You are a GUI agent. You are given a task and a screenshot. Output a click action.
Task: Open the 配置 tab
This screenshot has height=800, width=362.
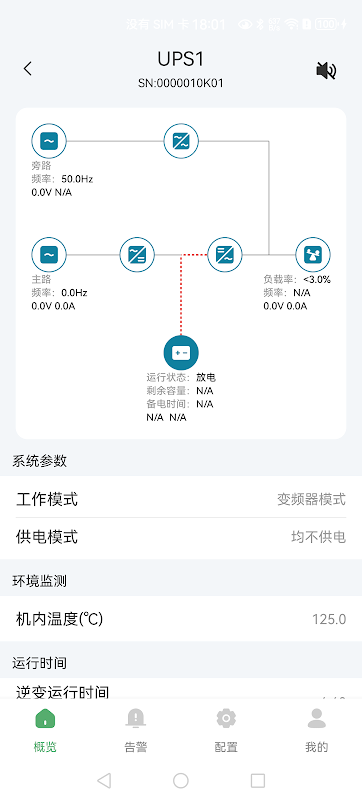[x=226, y=731]
